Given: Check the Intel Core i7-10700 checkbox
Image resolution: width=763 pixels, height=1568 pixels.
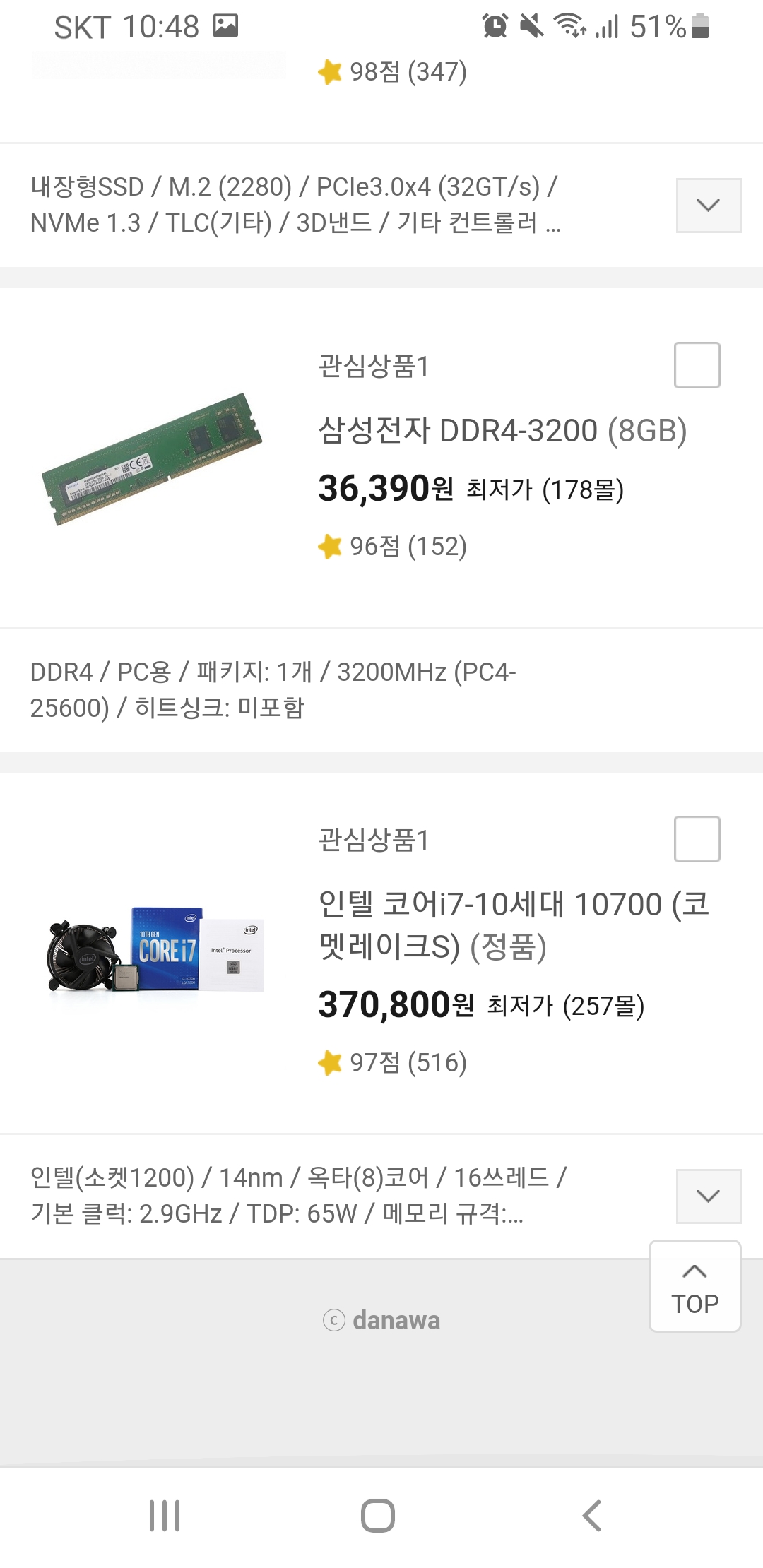Looking at the screenshot, I should tap(697, 839).
